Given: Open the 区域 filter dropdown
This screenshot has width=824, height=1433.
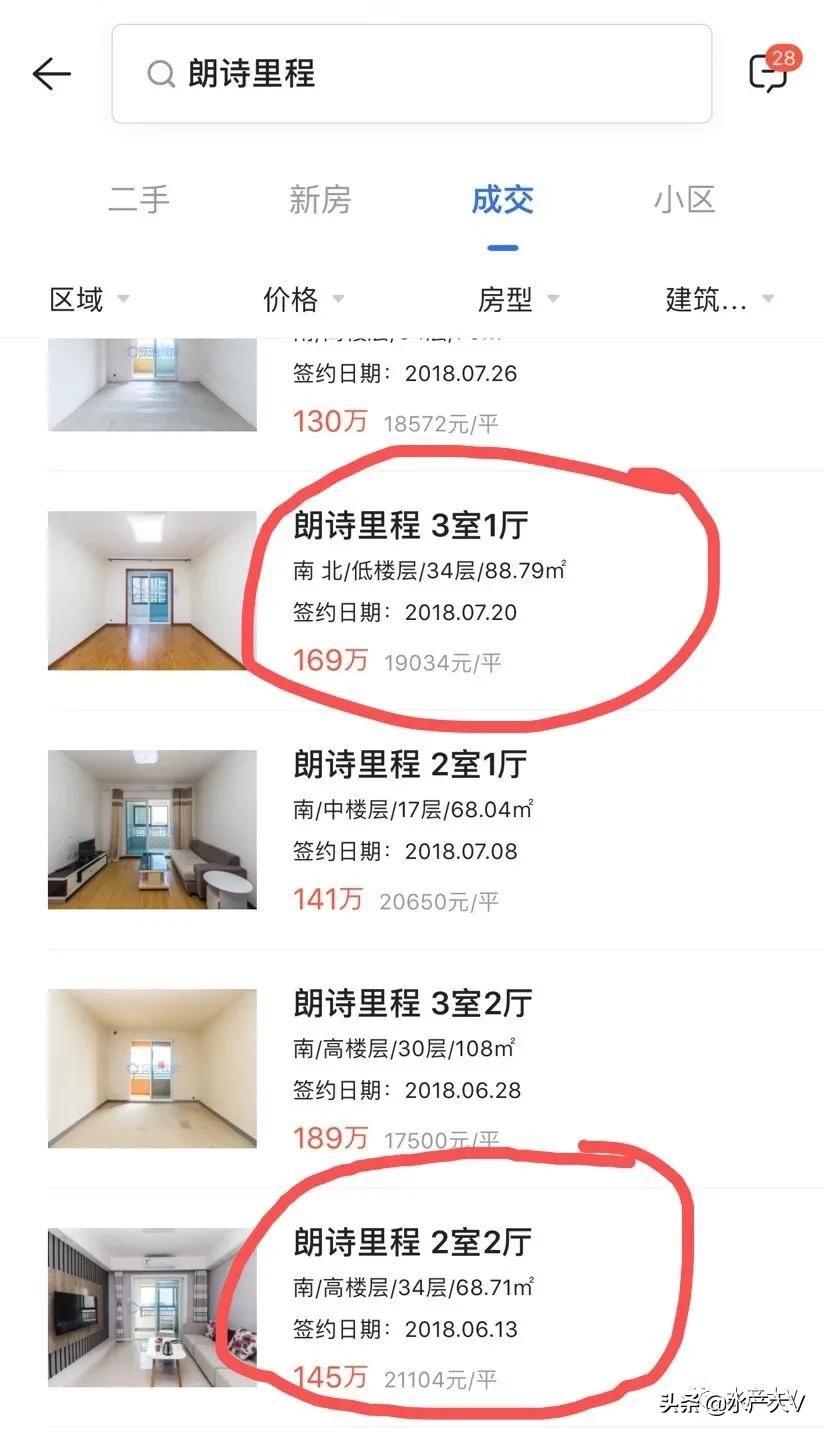Looking at the screenshot, I should (x=88, y=298).
